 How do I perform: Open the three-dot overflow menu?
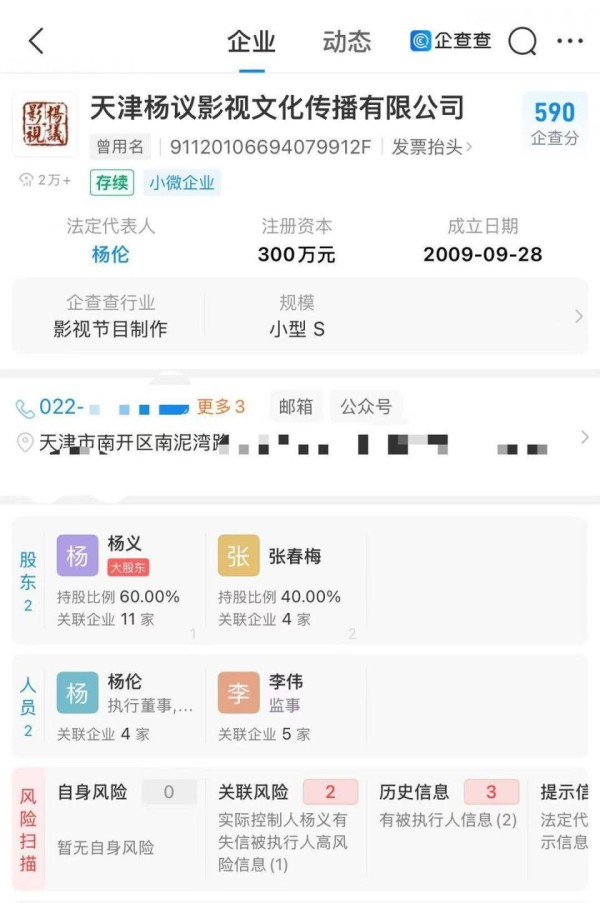point(570,41)
